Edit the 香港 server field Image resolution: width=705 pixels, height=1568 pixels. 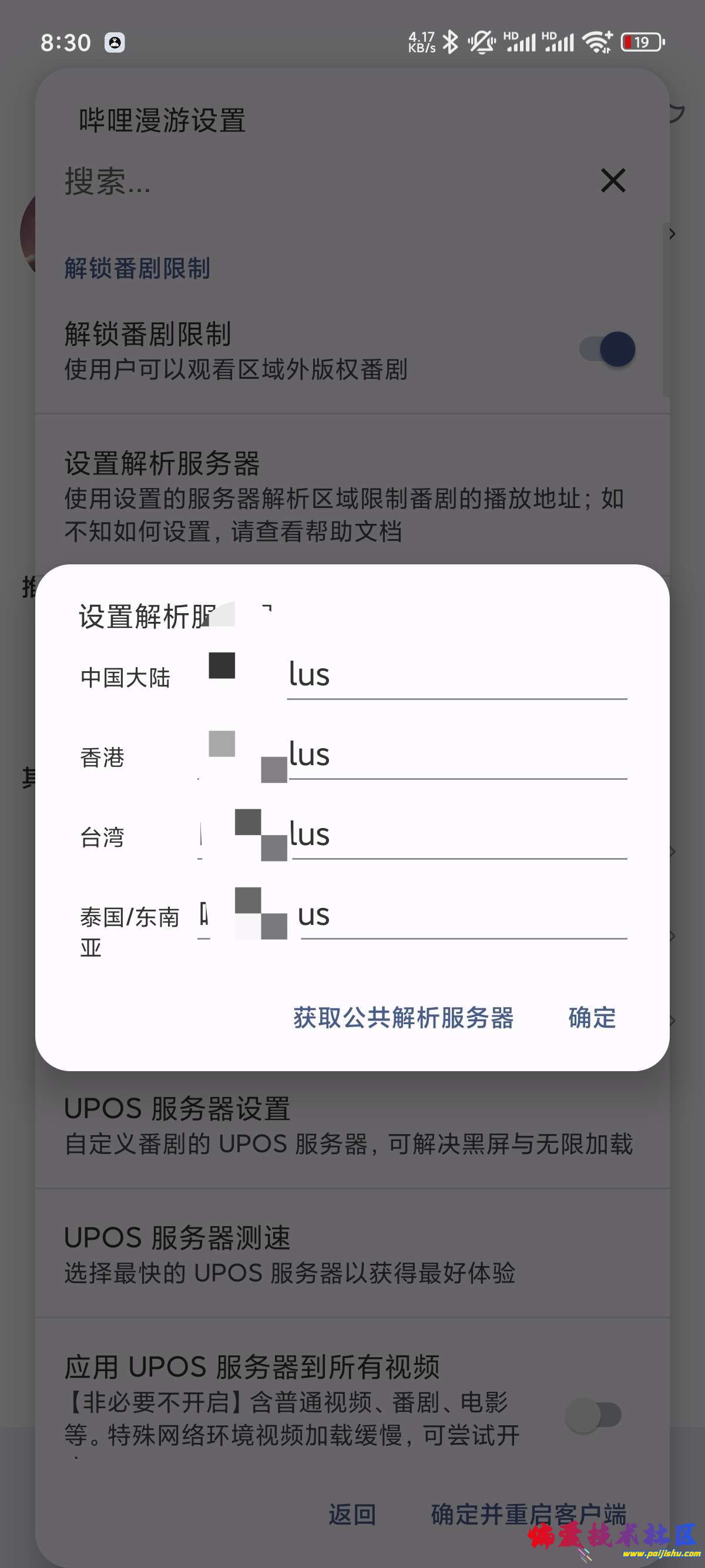456,755
